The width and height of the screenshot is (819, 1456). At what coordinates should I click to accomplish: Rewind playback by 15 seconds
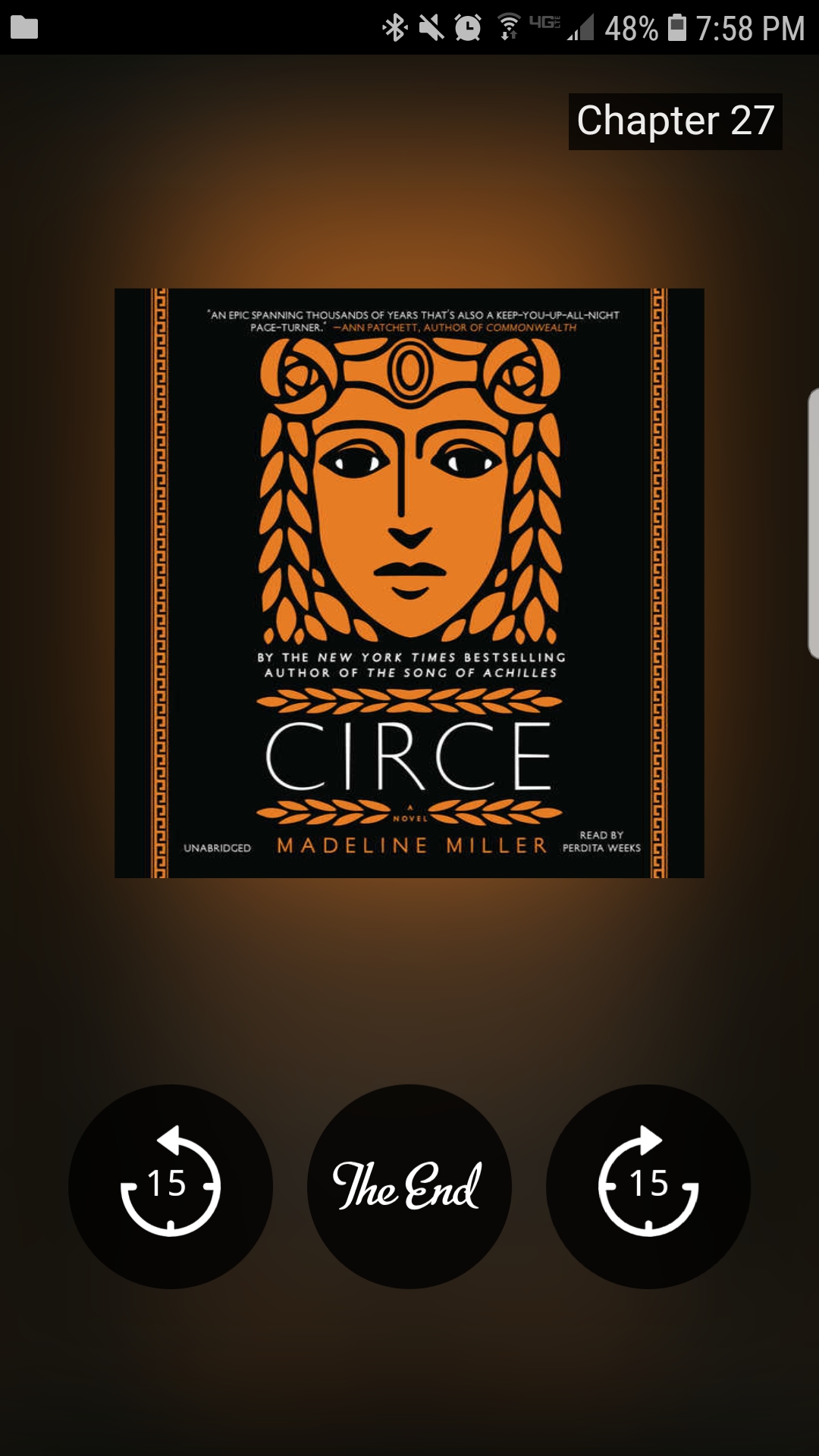[171, 1186]
